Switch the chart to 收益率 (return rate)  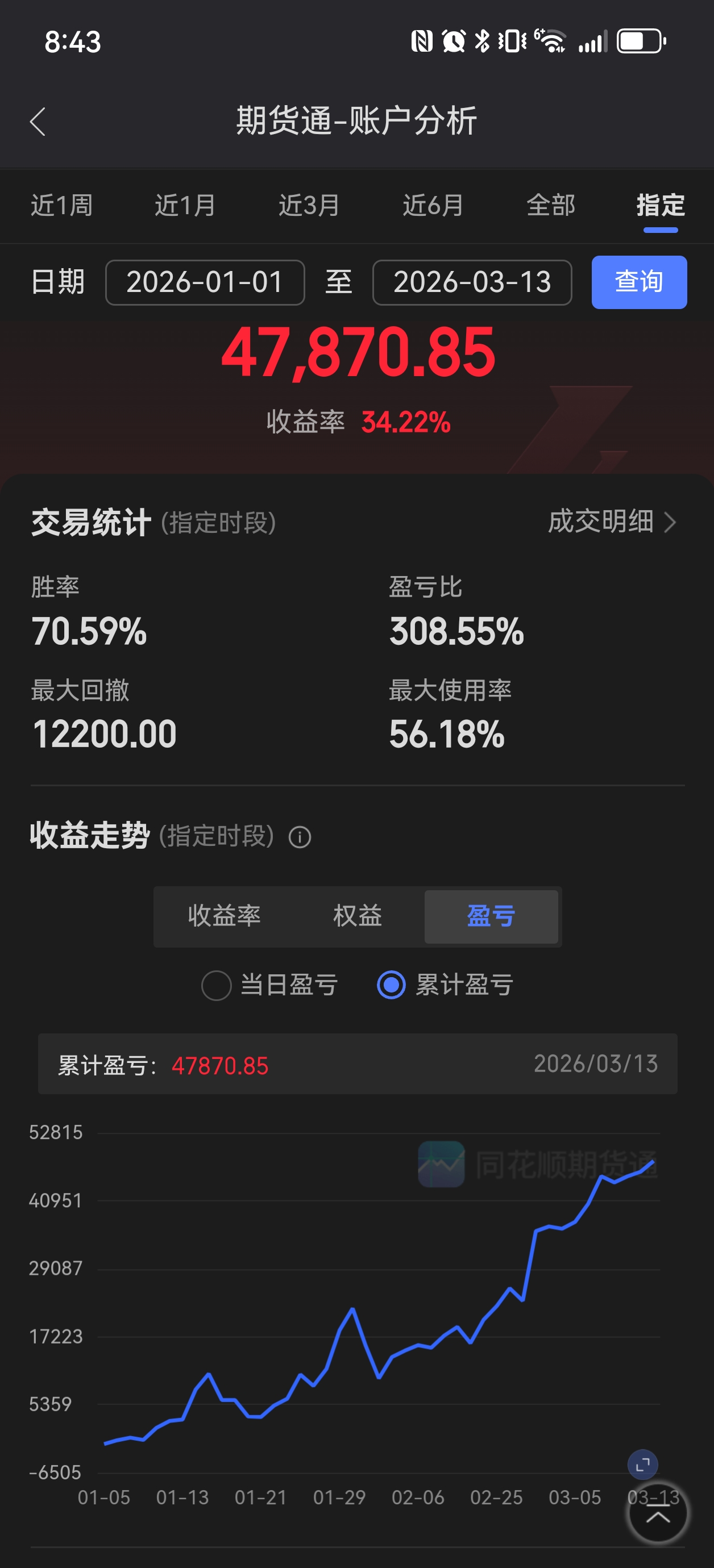coord(224,916)
